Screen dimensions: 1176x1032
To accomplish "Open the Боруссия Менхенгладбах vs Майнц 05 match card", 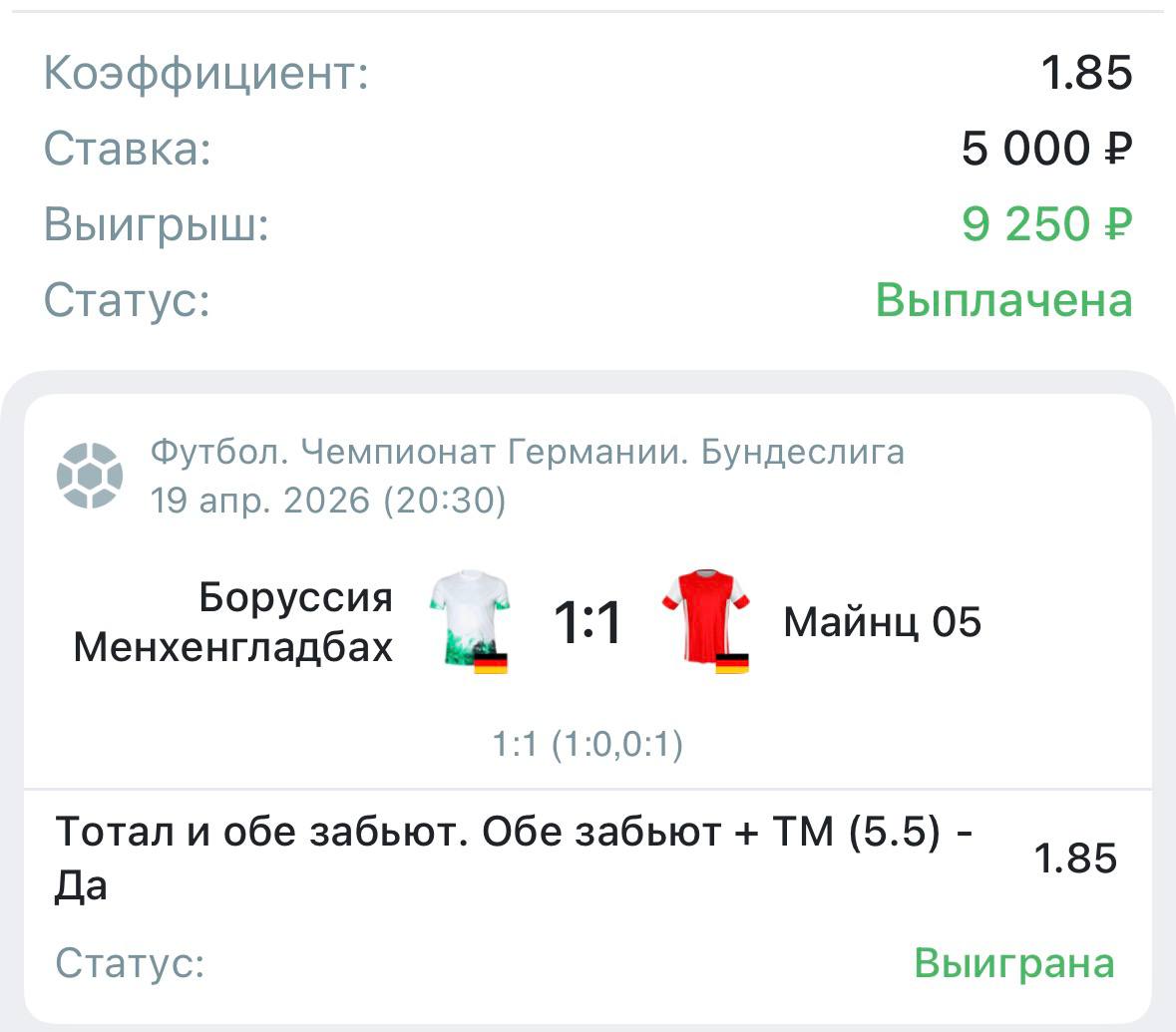I will pyautogui.click(x=588, y=623).
